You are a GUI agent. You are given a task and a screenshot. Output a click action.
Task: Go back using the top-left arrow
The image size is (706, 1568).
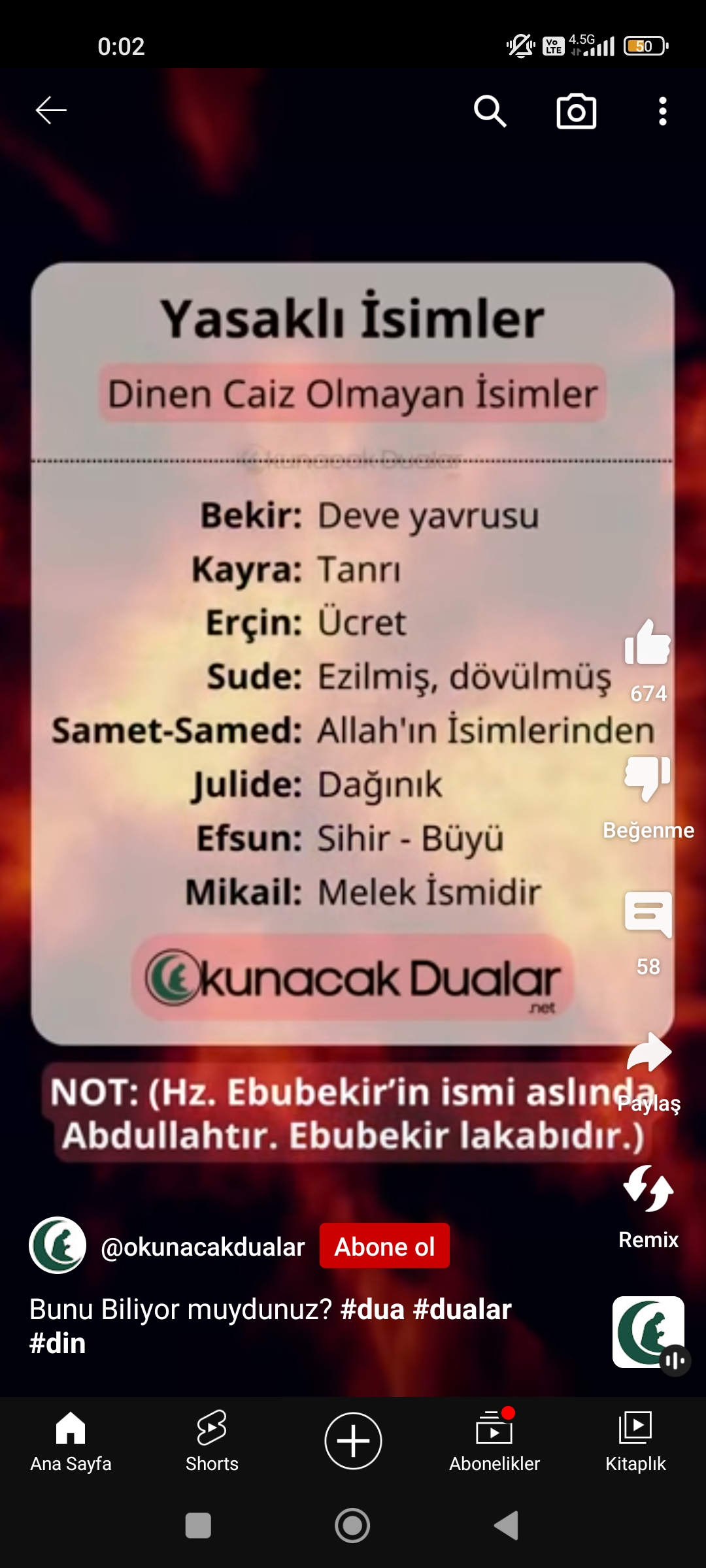coord(51,110)
